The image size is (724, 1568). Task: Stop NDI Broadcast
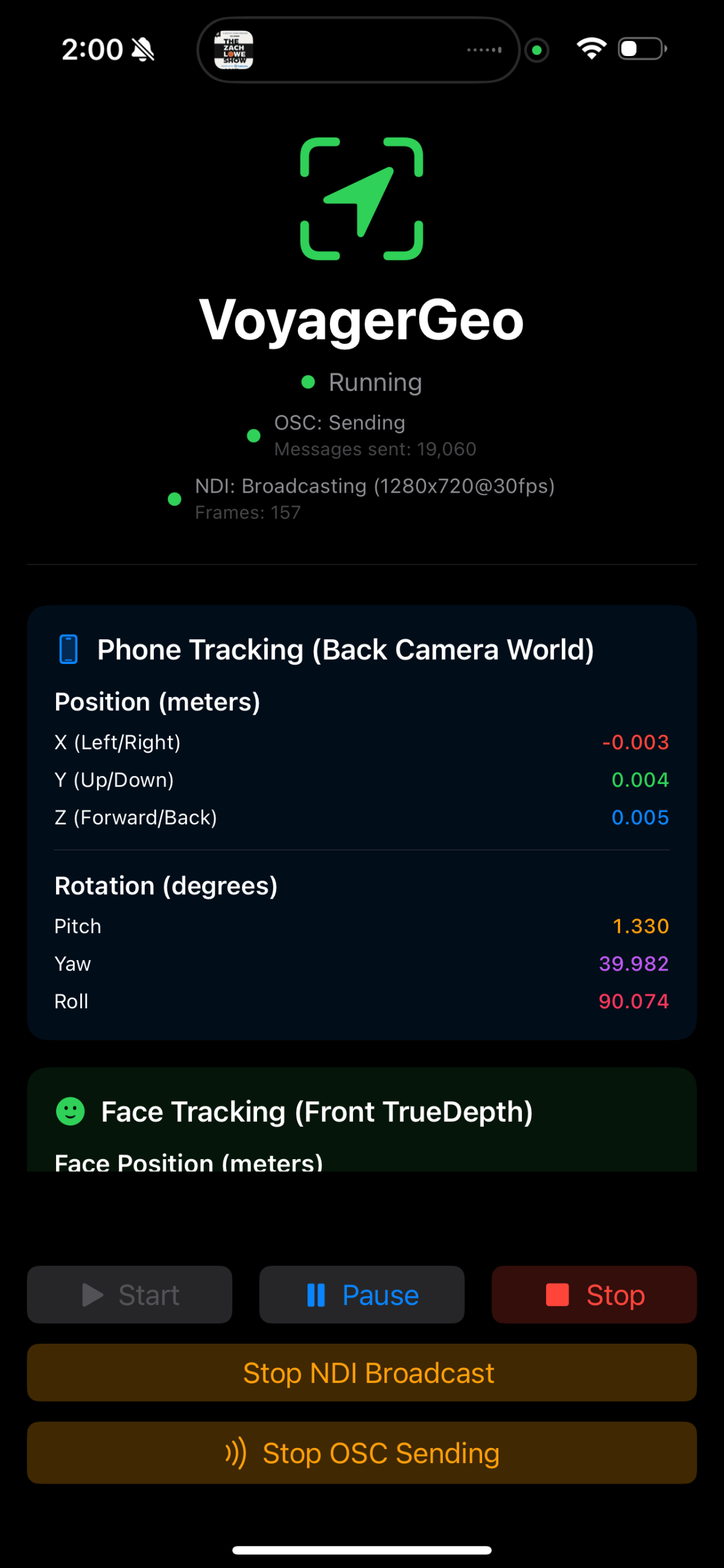click(361, 1373)
